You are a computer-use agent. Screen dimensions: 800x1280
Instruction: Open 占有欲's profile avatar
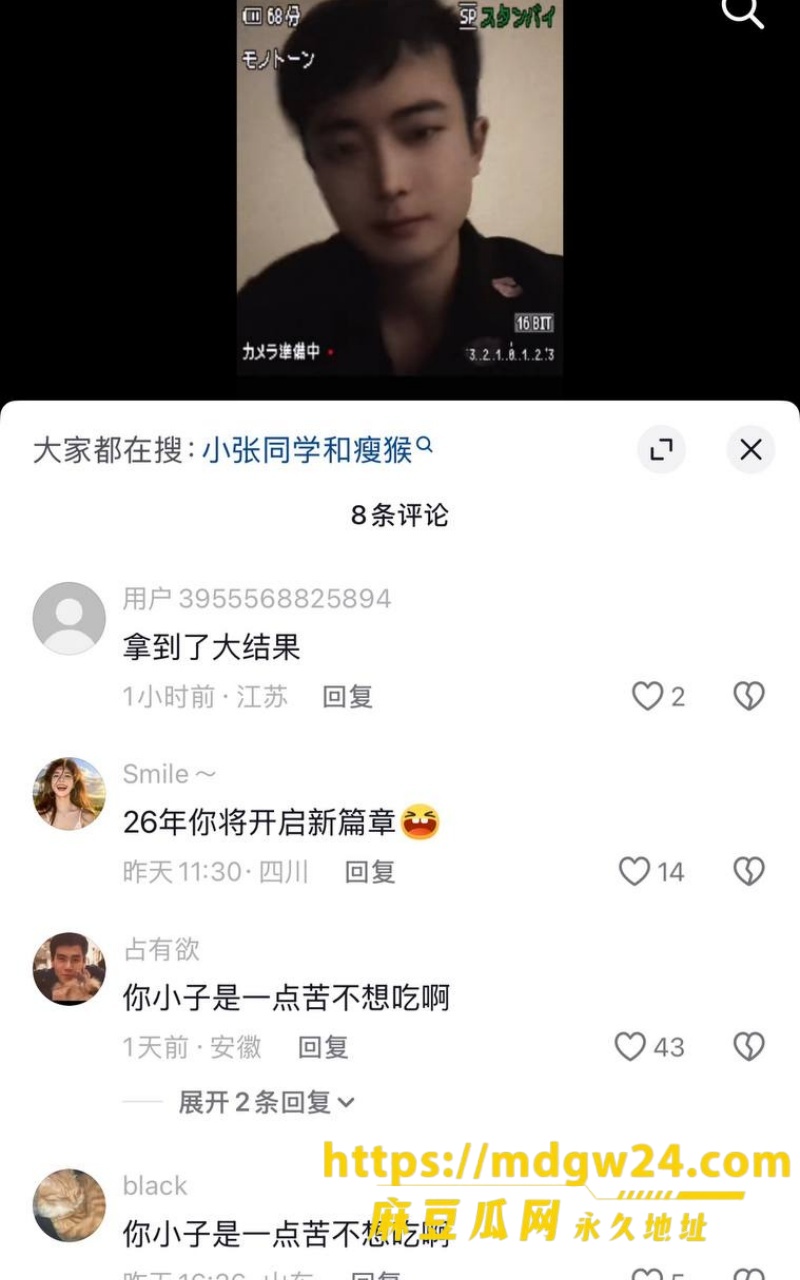[69, 969]
